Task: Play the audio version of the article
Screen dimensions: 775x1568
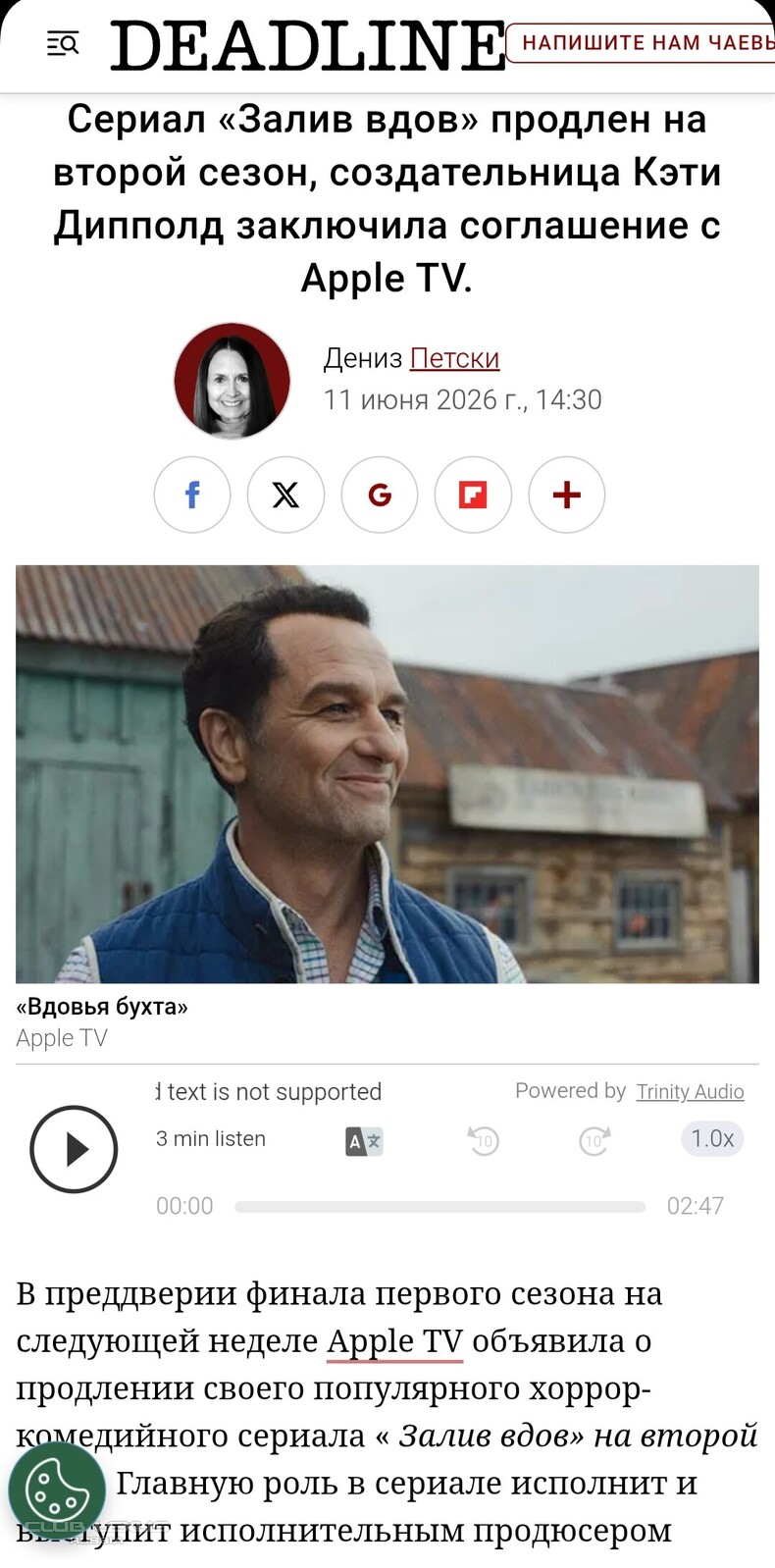Action: [74, 1149]
